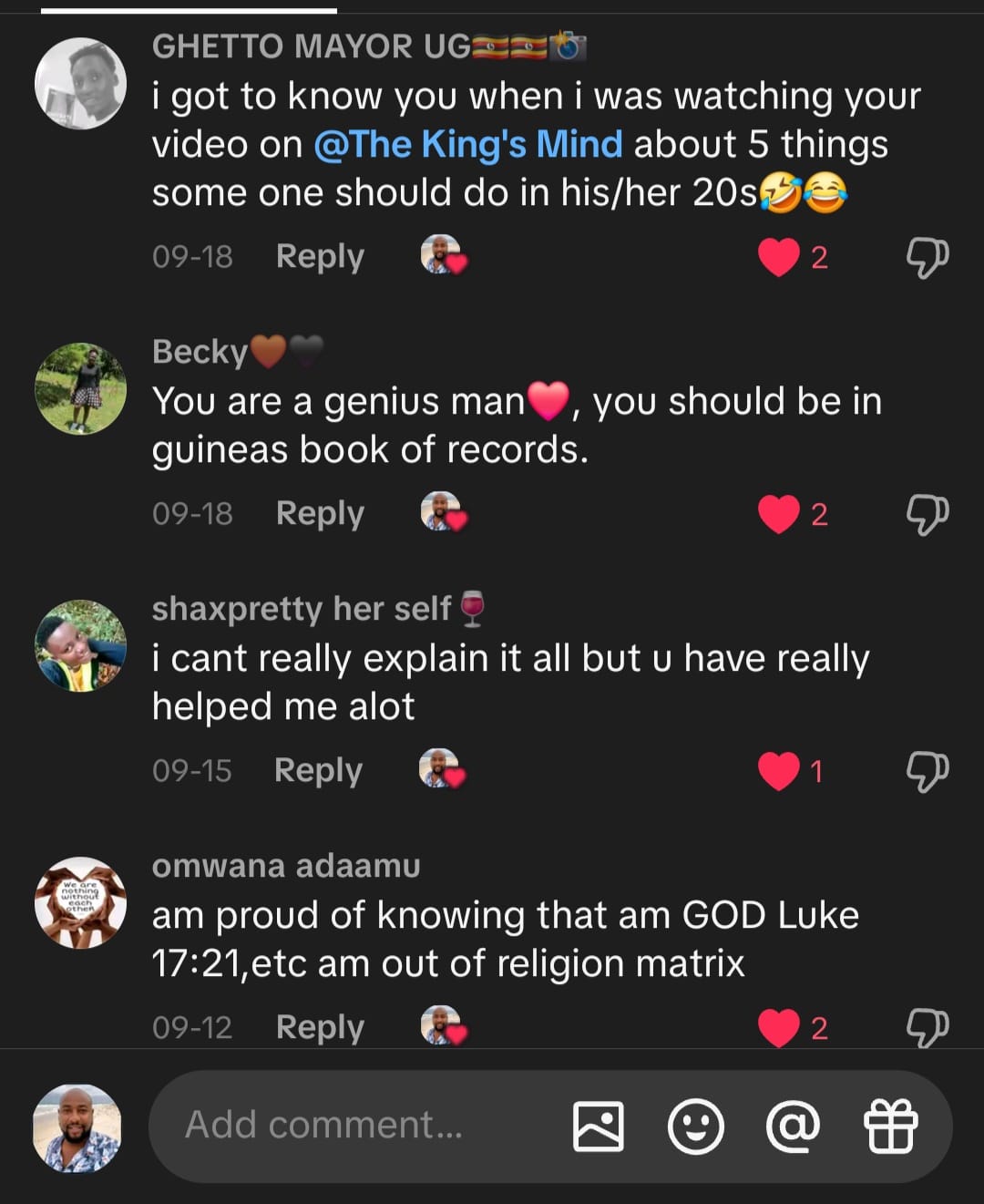This screenshot has height=1204, width=984.
Task: Reply to shaxpretty her self's comment
Action: point(318,771)
